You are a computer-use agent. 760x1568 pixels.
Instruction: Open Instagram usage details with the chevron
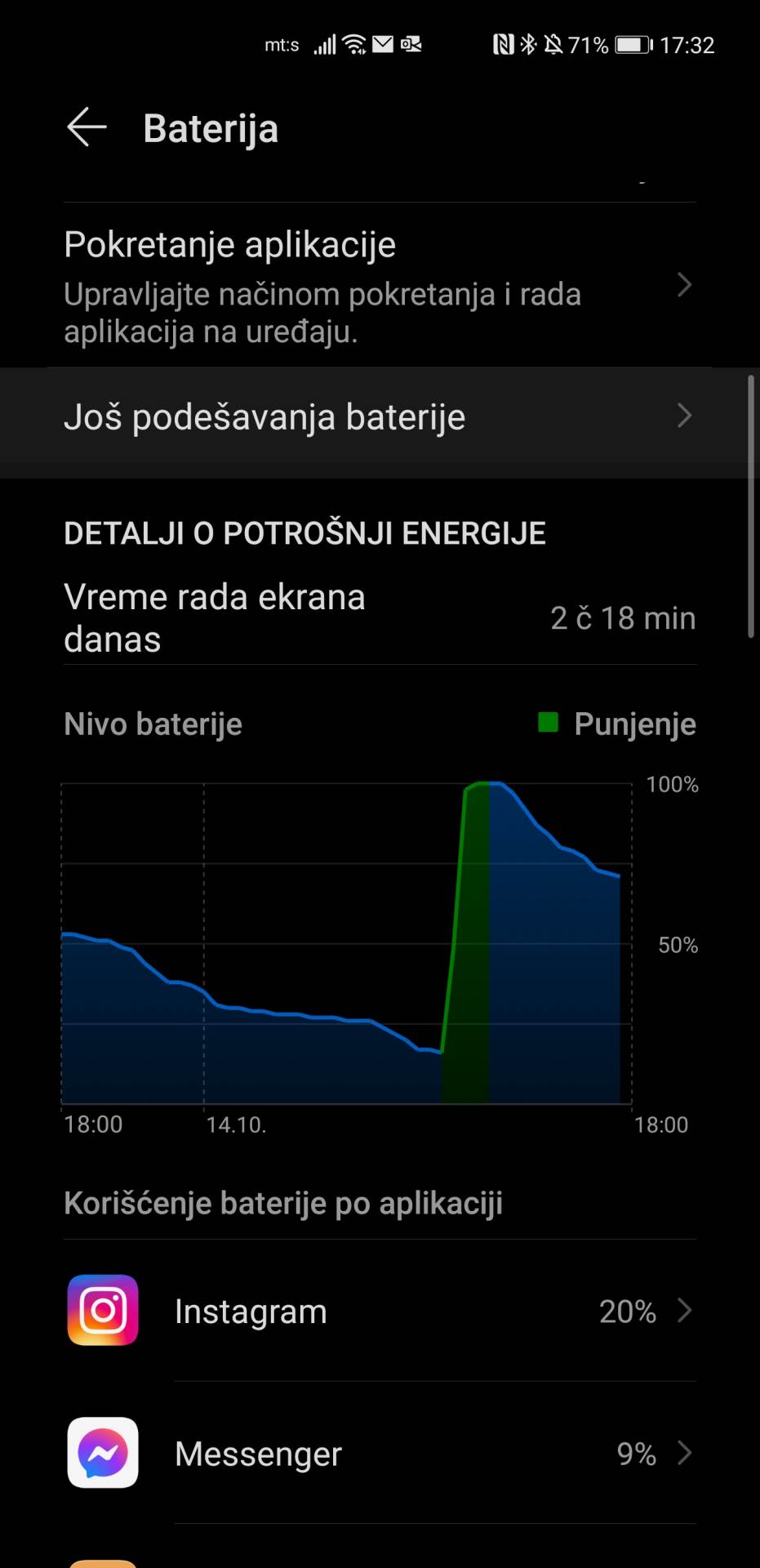(684, 1311)
